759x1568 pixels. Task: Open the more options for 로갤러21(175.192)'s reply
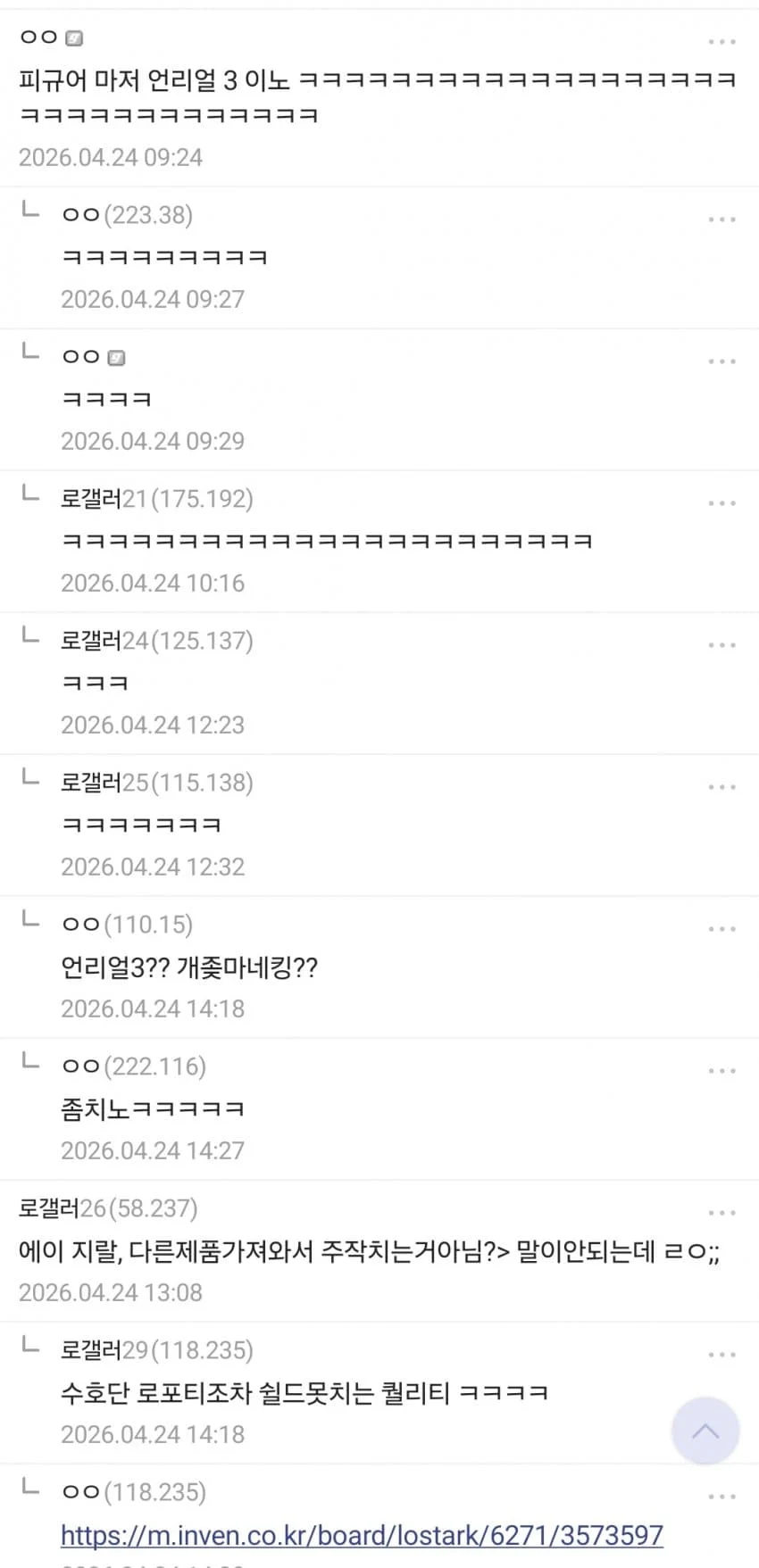pyautogui.click(x=721, y=503)
